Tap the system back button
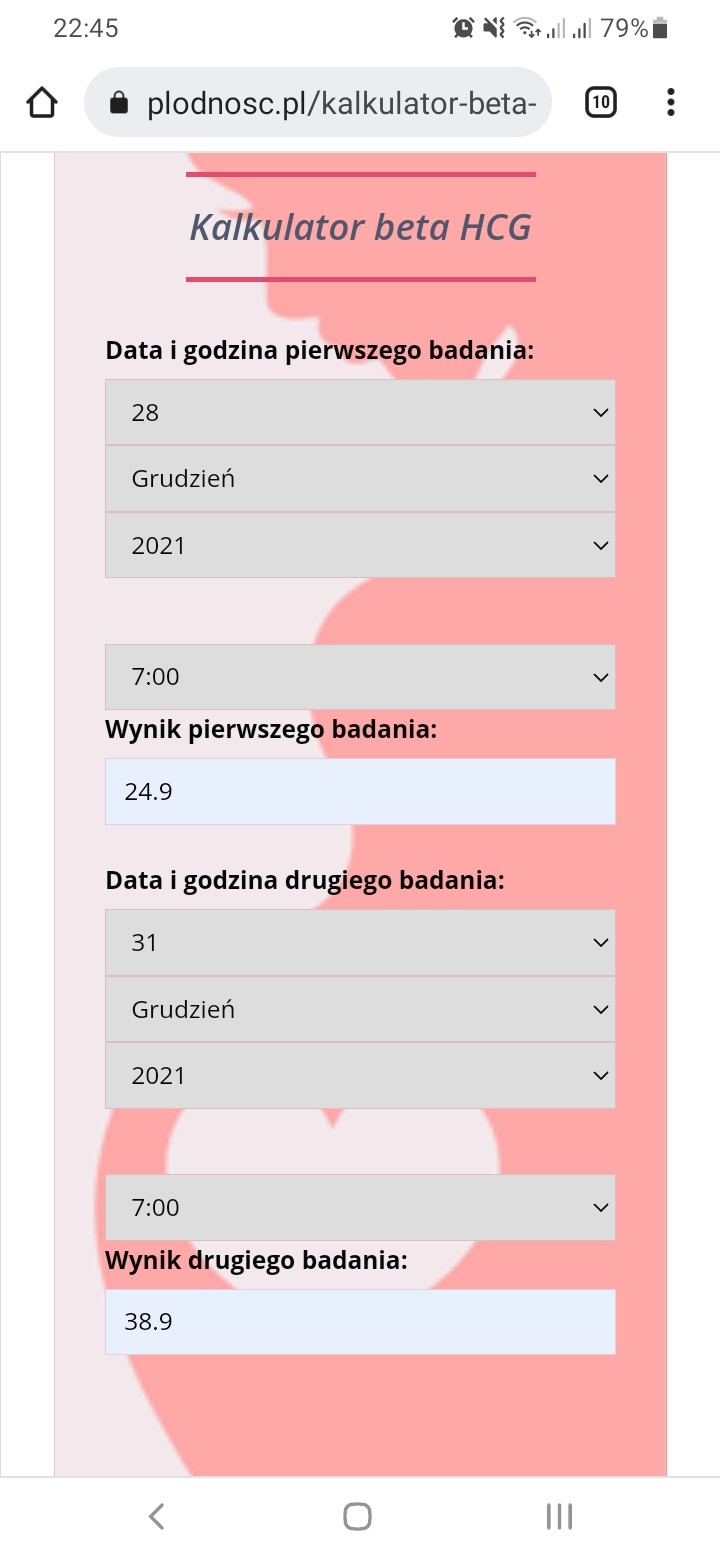720x1560 pixels. click(x=156, y=1517)
